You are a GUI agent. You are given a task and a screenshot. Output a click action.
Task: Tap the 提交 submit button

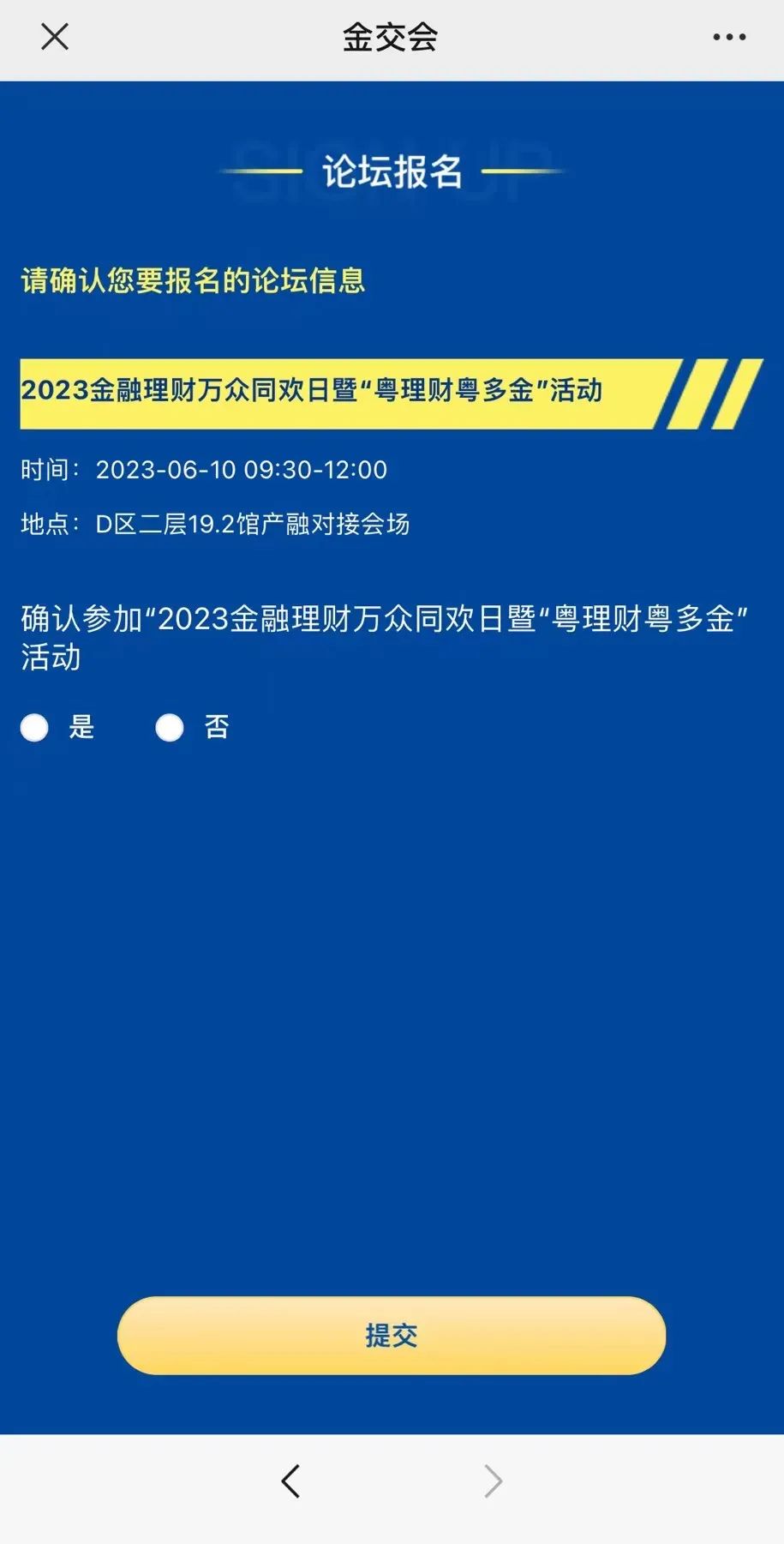tap(392, 1335)
